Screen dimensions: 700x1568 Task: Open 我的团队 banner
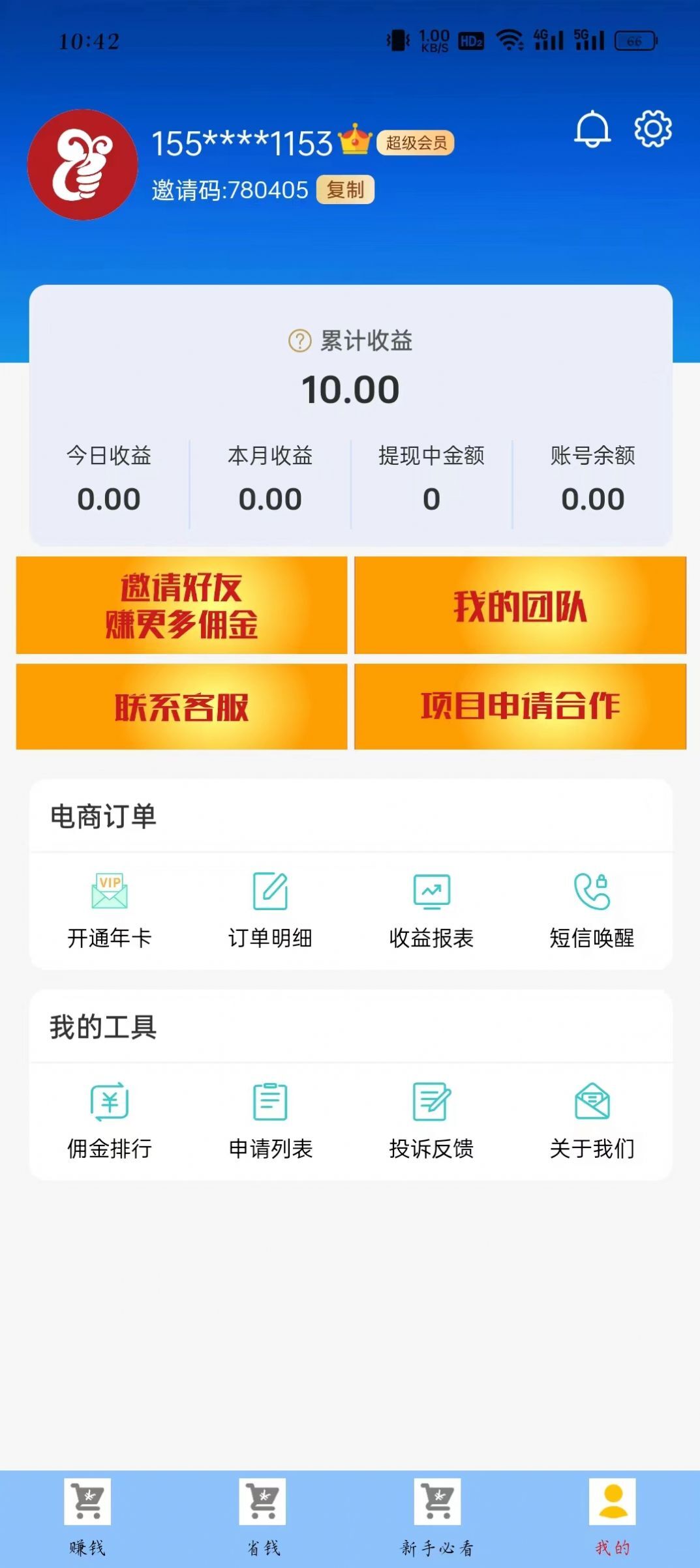point(521,606)
